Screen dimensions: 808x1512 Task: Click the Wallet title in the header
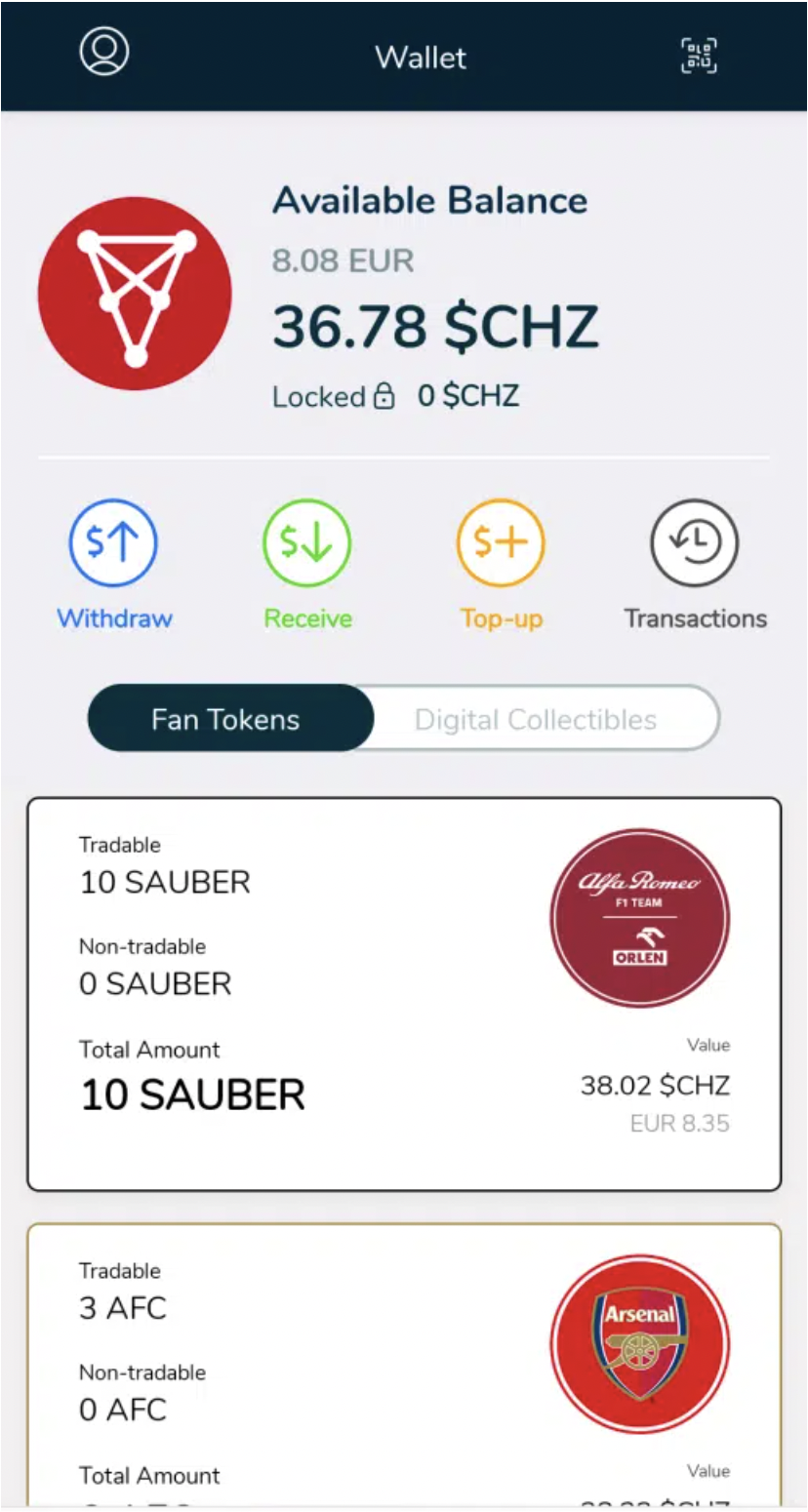tap(420, 57)
